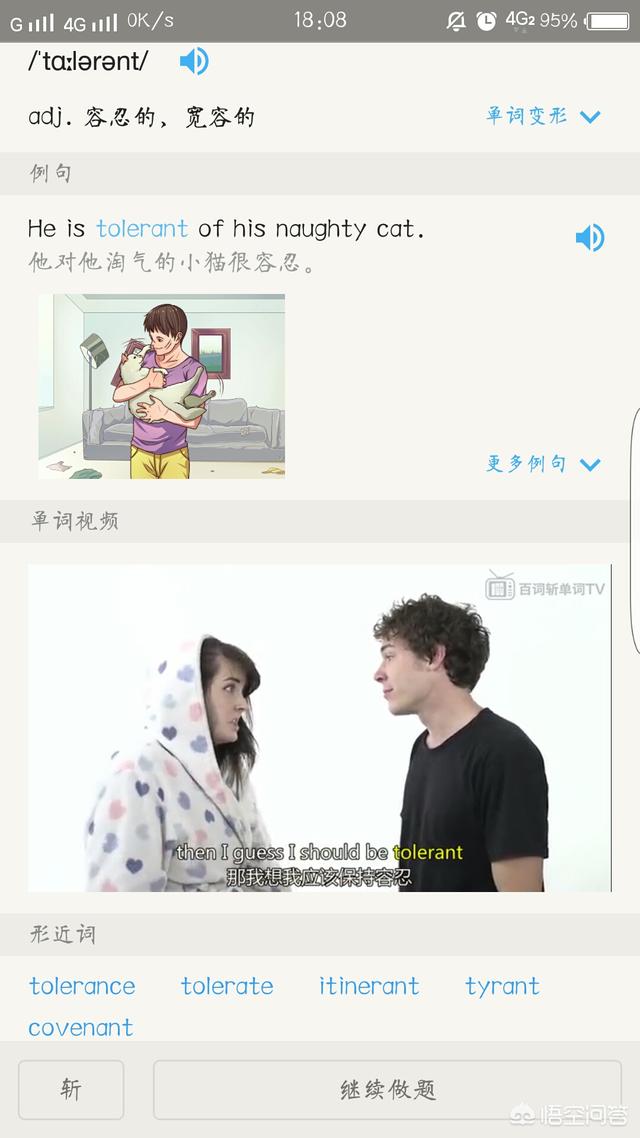This screenshot has height=1138, width=640.
Task: Continue with the 继续做题 button
Action: click(387, 1089)
